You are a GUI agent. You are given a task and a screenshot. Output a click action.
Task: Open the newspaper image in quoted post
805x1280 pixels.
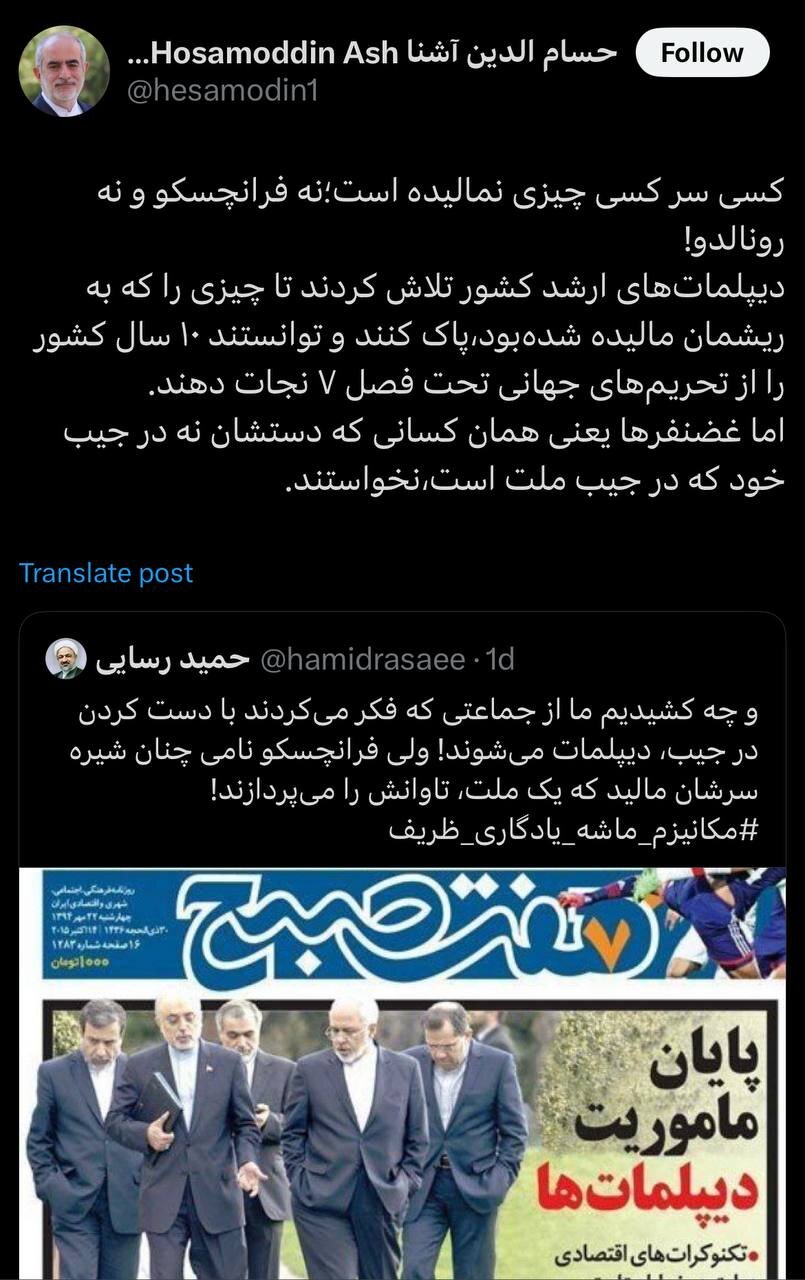pos(402,1072)
